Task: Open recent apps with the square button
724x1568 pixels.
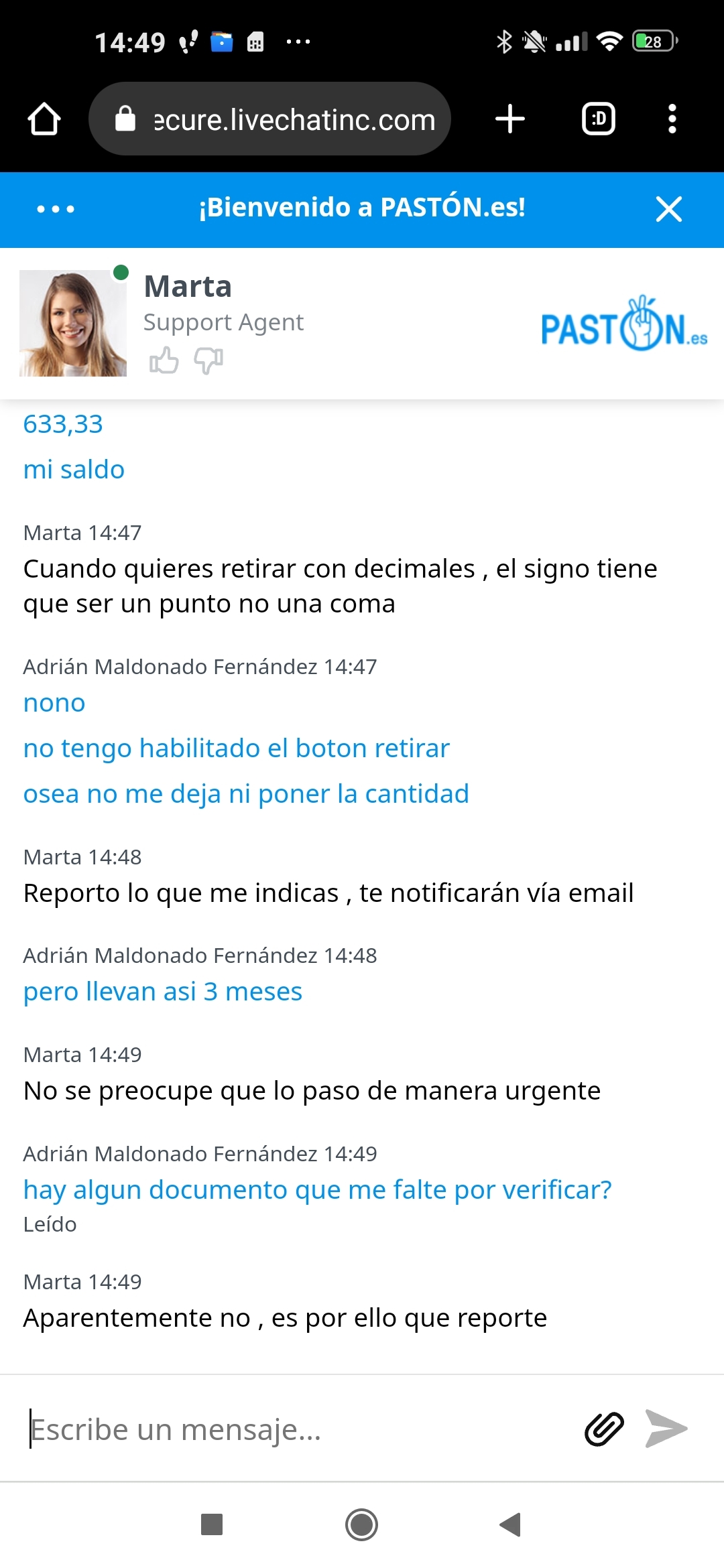Action: click(x=212, y=1524)
